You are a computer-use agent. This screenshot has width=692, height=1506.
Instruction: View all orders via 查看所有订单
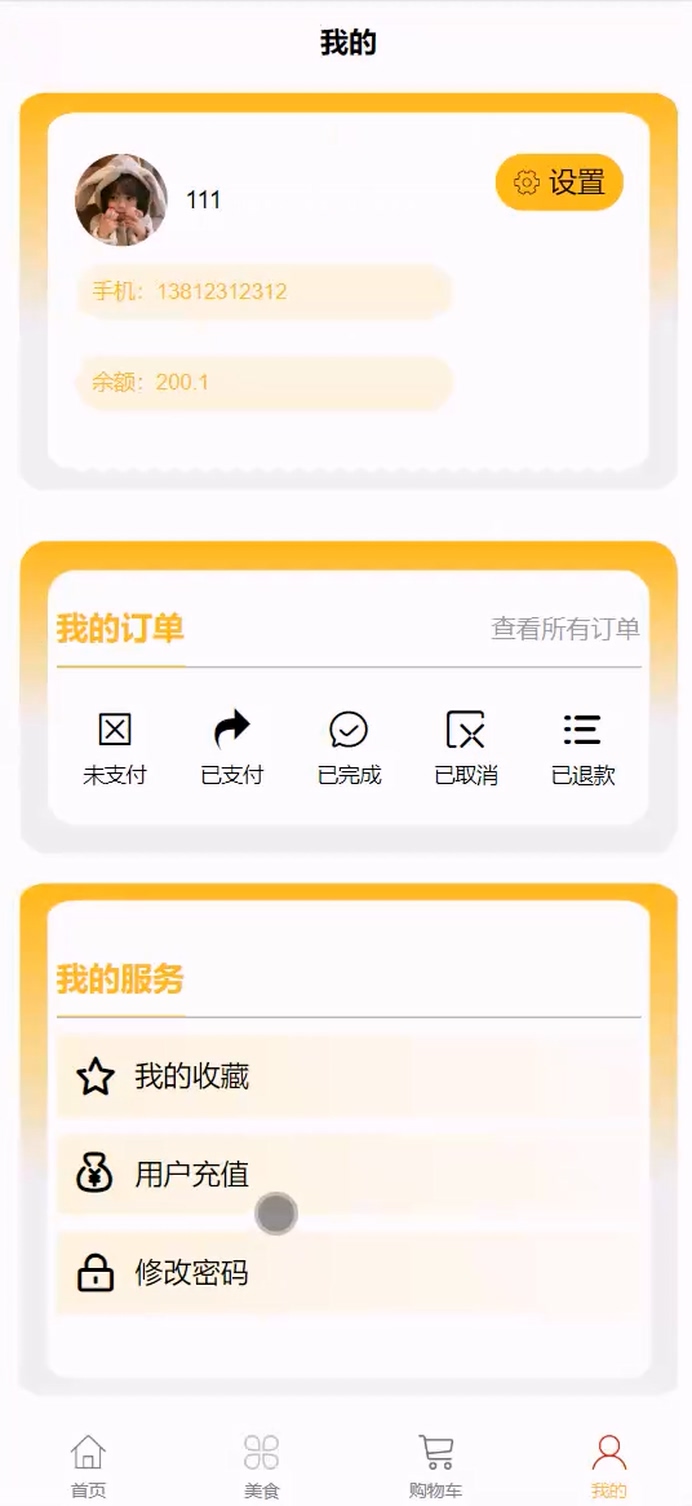565,629
